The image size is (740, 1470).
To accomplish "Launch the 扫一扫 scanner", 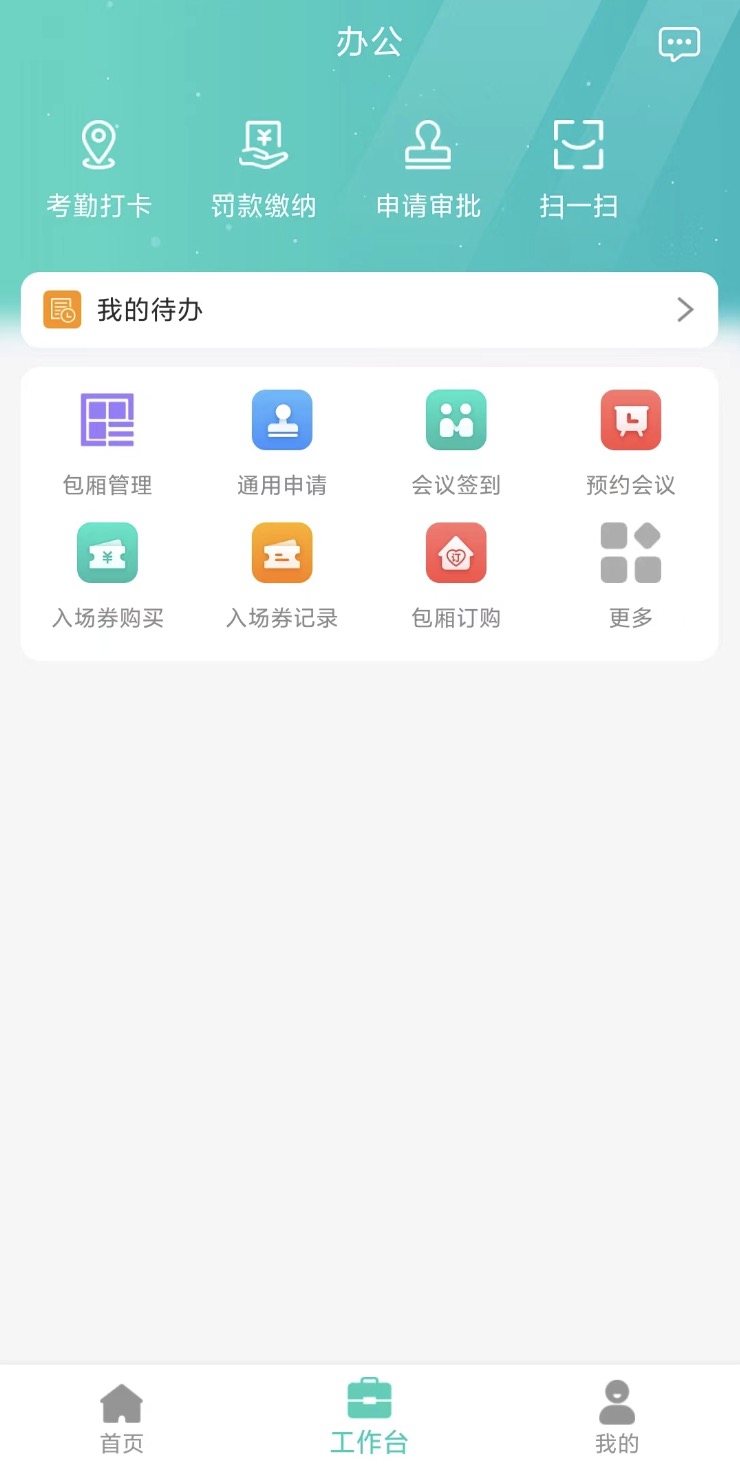I will 578,170.
